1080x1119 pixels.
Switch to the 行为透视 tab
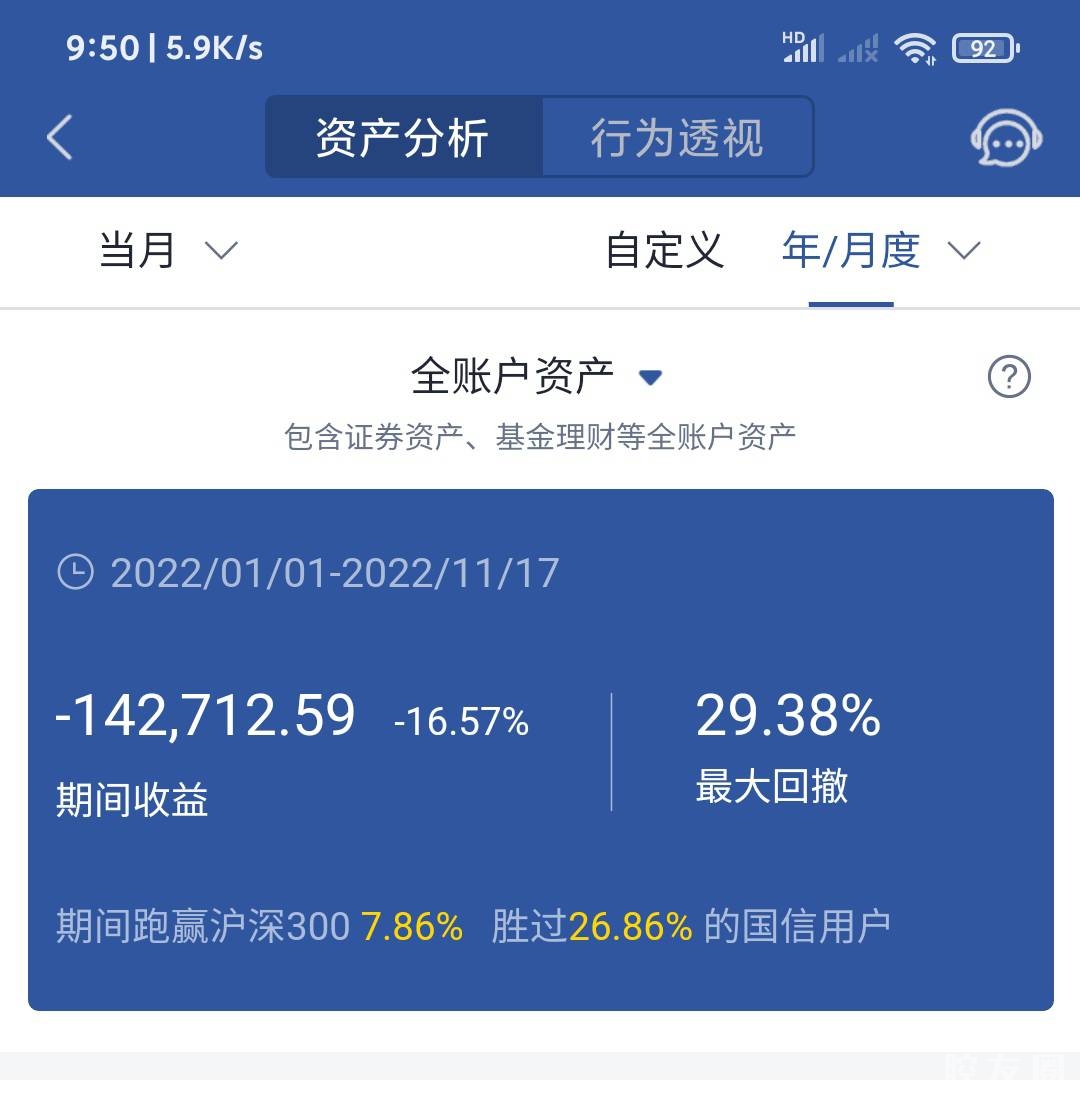click(677, 138)
